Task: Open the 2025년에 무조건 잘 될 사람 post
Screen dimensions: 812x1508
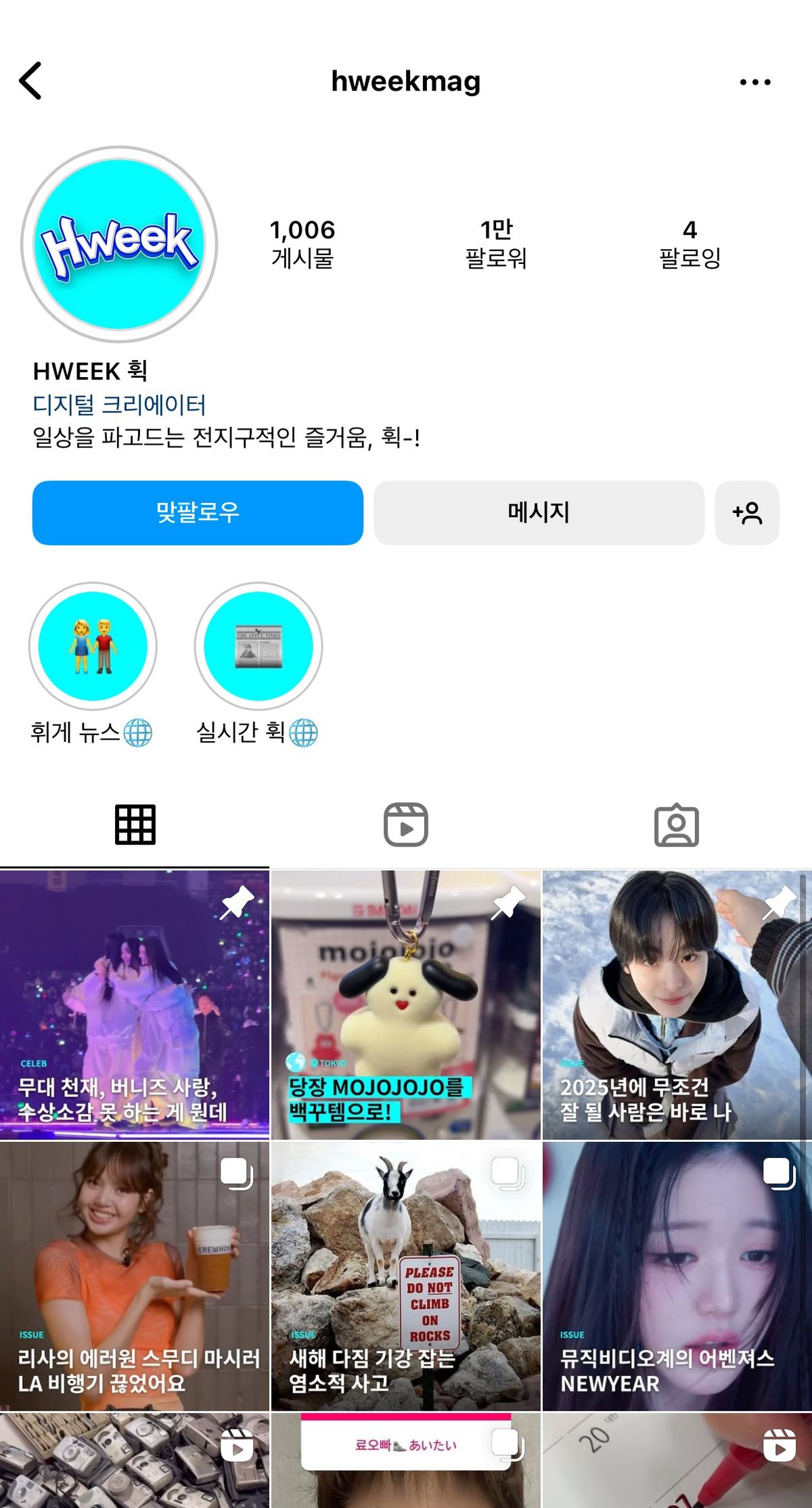Action: click(x=677, y=1004)
